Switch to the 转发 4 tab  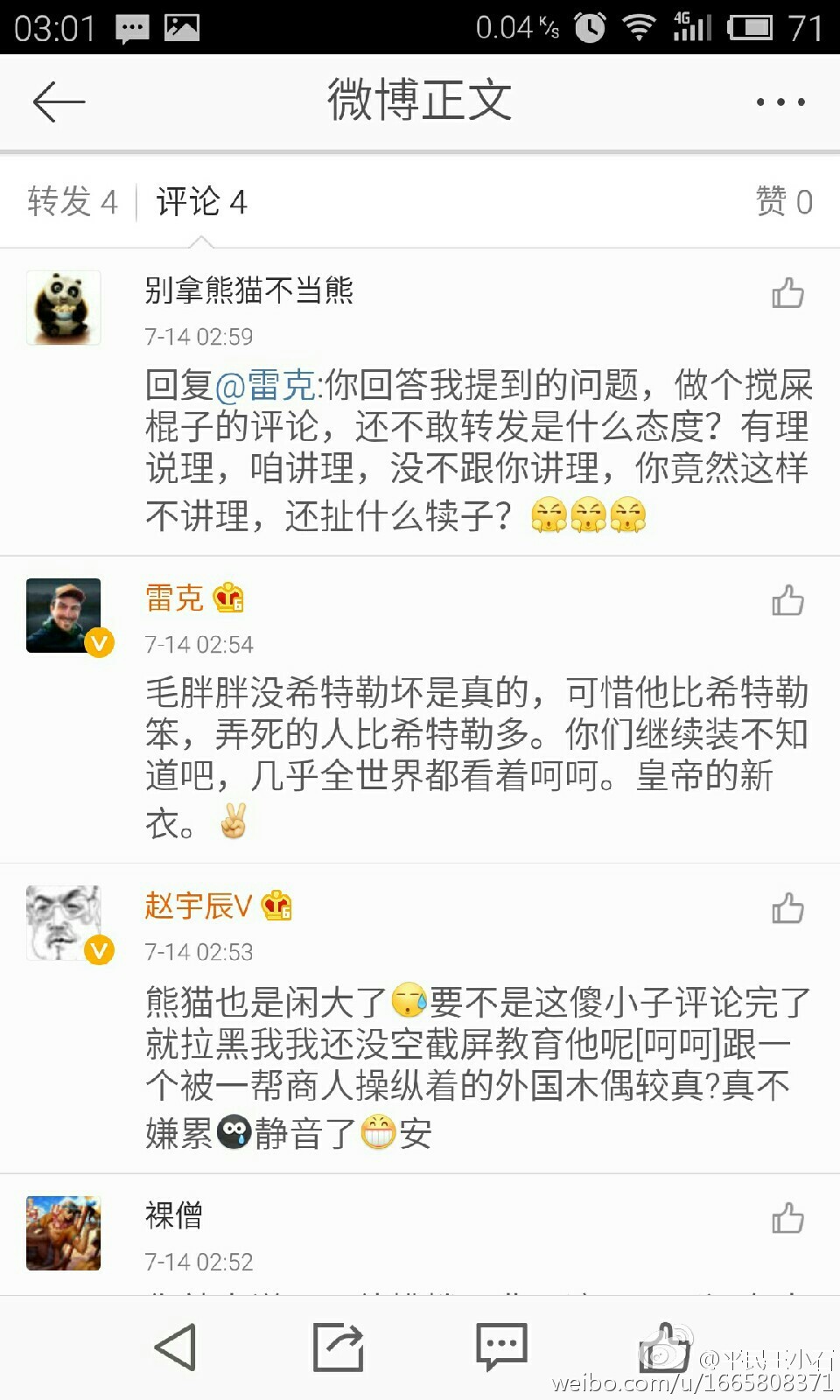(72, 202)
